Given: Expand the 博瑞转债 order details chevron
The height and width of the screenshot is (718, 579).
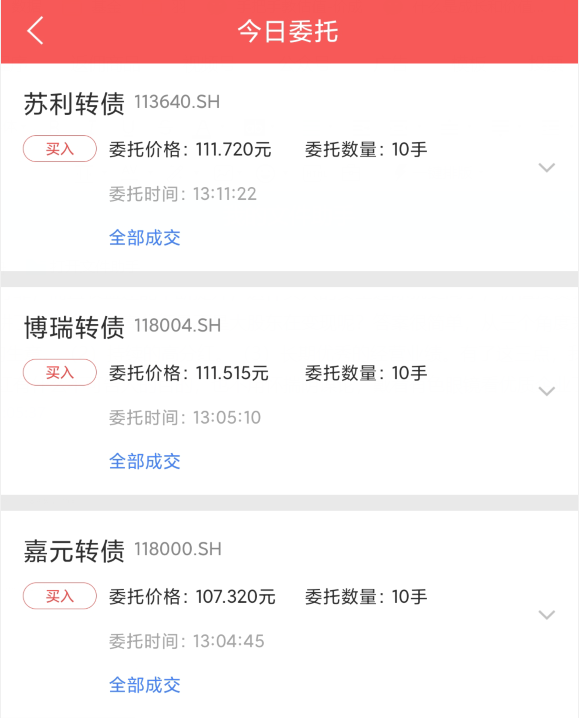Looking at the screenshot, I should (546, 392).
